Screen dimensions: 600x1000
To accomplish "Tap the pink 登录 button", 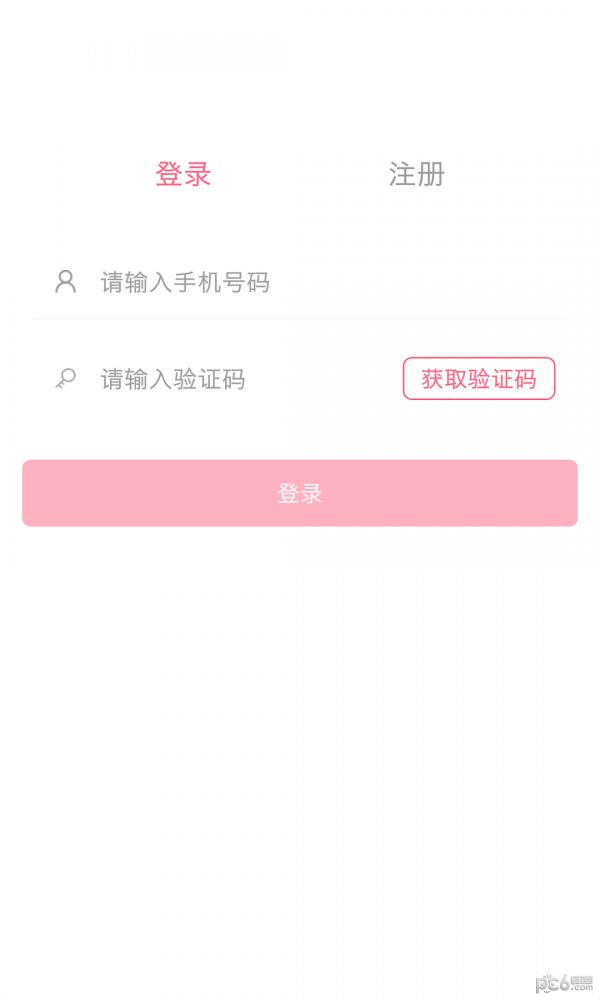I will coord(300,493).
